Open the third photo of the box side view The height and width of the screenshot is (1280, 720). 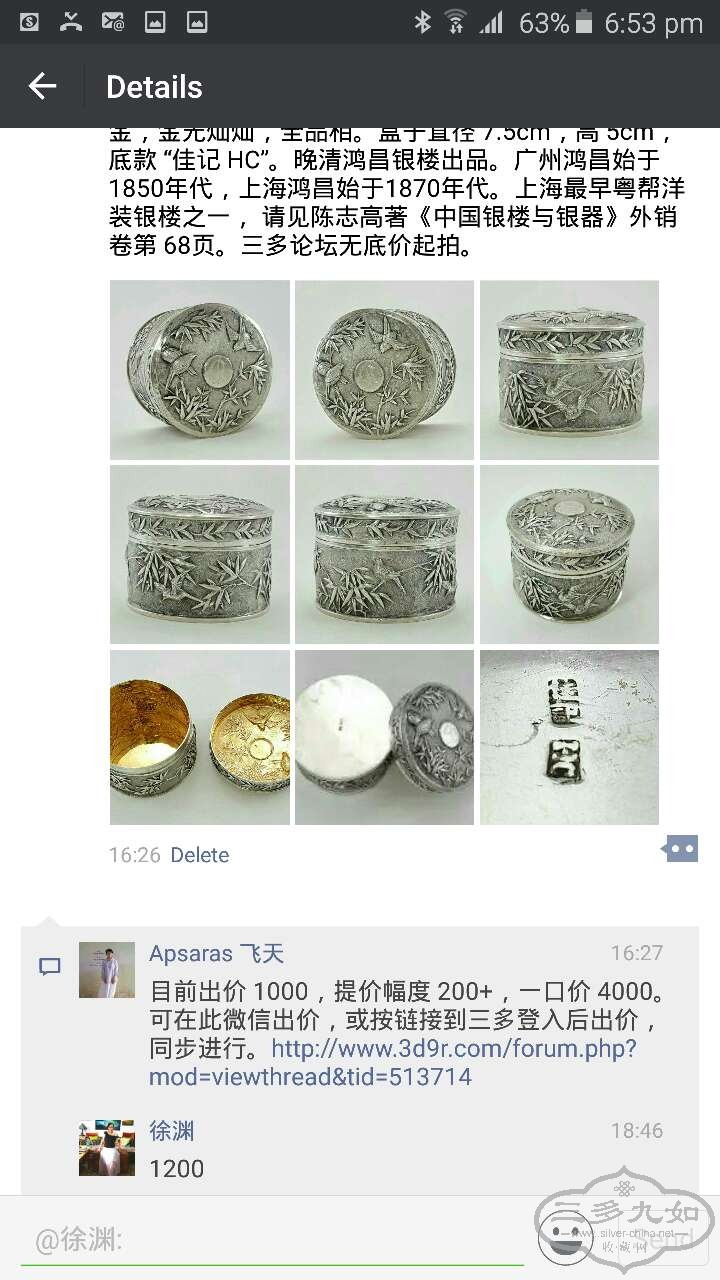pyautogui.click(x=569, y=369)
